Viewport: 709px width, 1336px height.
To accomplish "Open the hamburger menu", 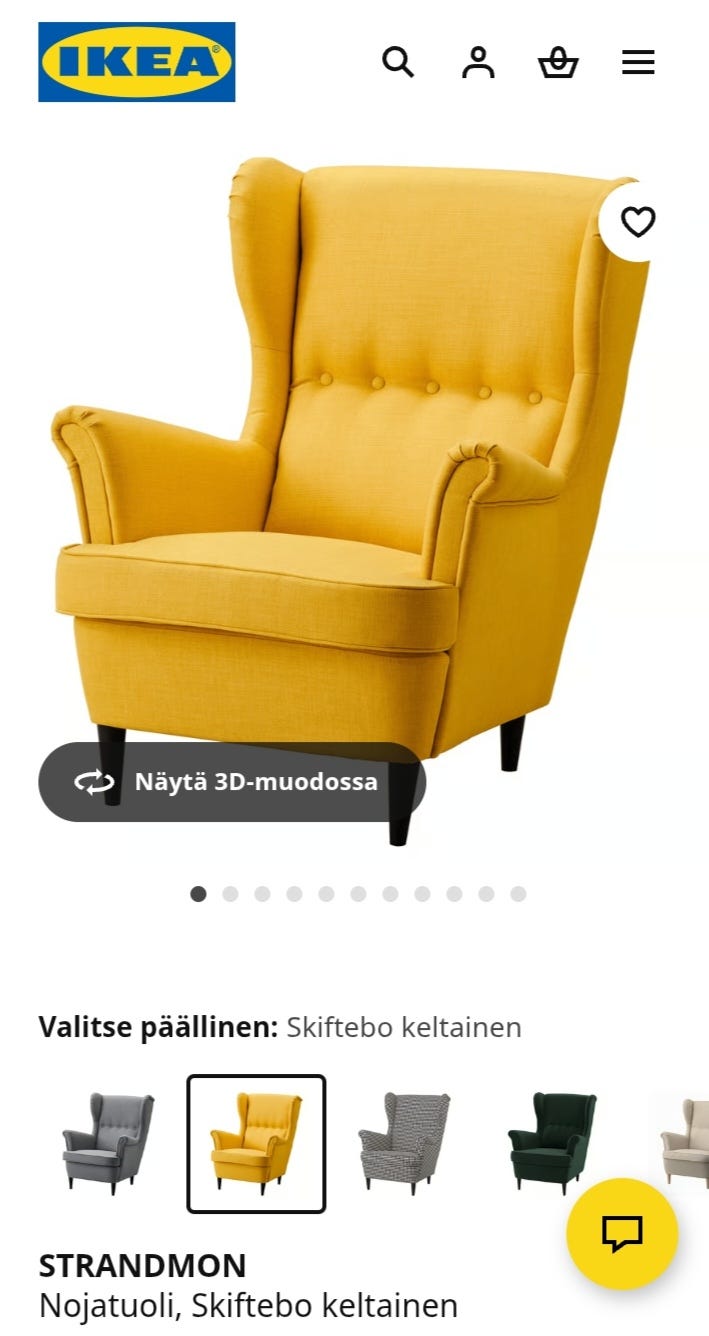I will (x=638, y=62).
